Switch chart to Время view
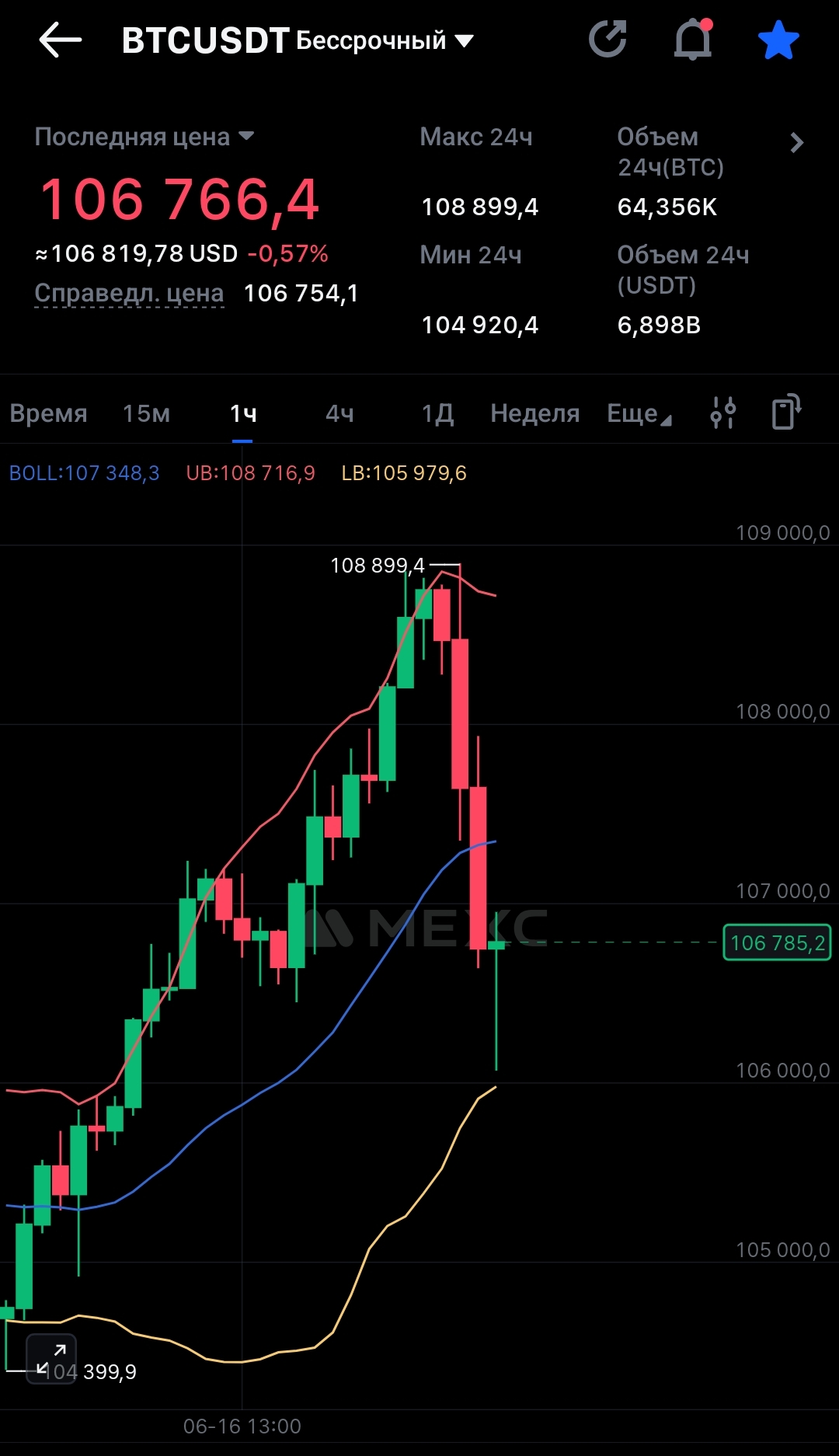The image size is (839, 1456). click(x=48, y=413)
